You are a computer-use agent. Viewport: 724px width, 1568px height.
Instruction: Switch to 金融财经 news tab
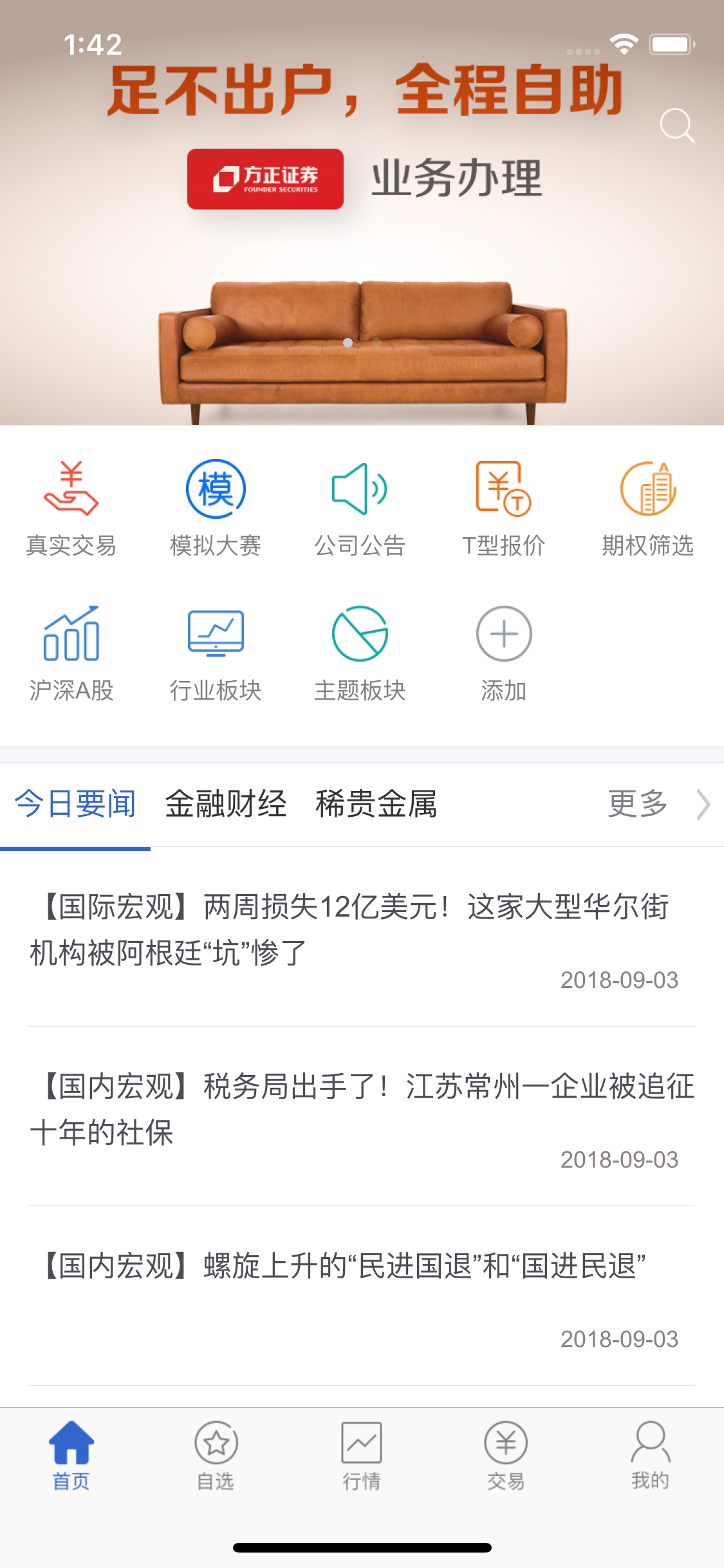click(x=225, y=804)
